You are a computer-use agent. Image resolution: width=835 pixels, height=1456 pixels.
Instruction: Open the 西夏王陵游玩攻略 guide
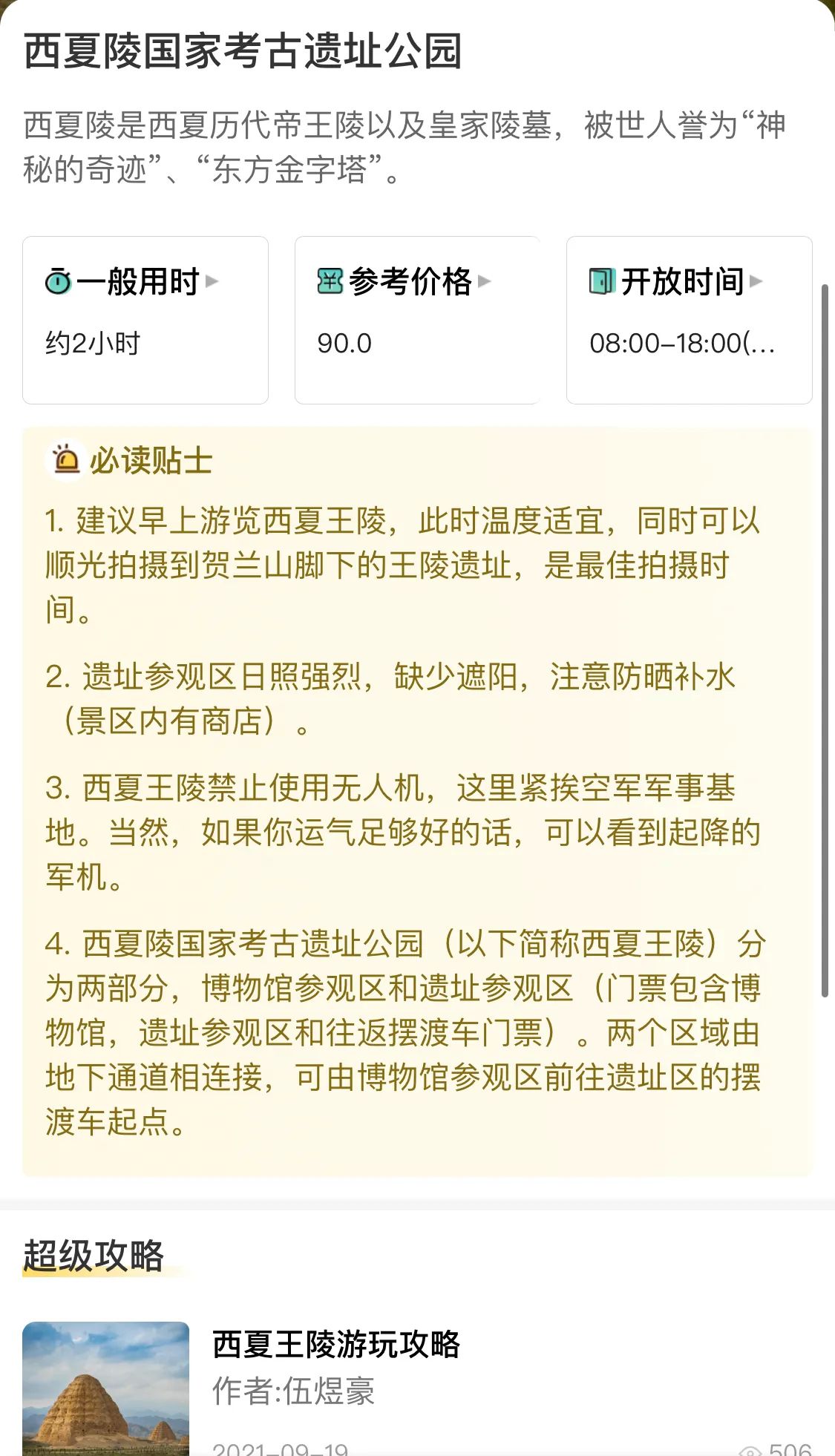pyautogui.click(x=335, y=1344)
